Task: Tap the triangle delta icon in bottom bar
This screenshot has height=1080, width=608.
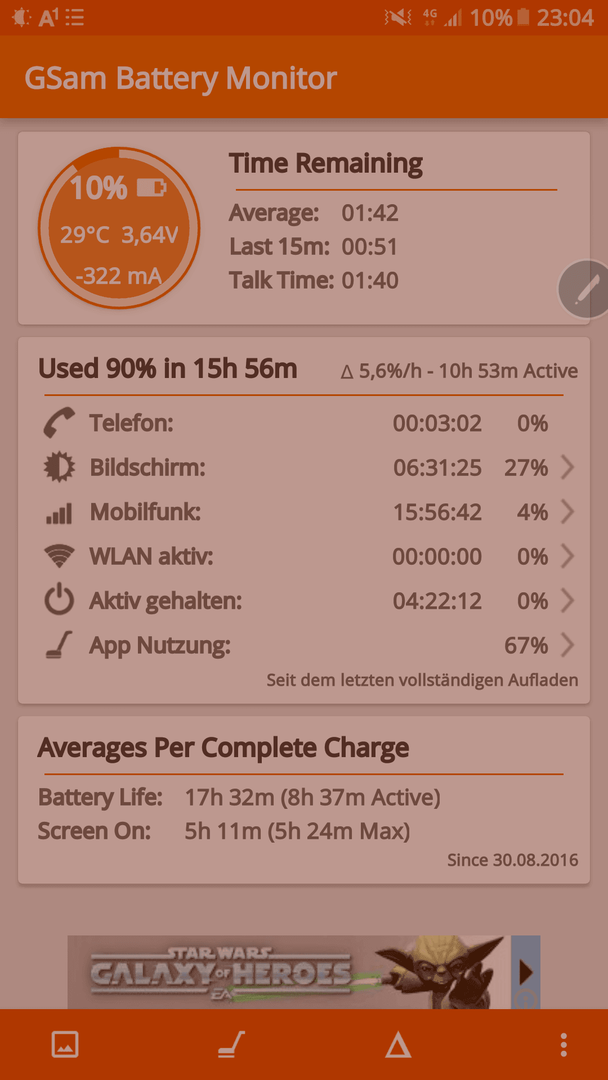Action: click(398, 1045)
